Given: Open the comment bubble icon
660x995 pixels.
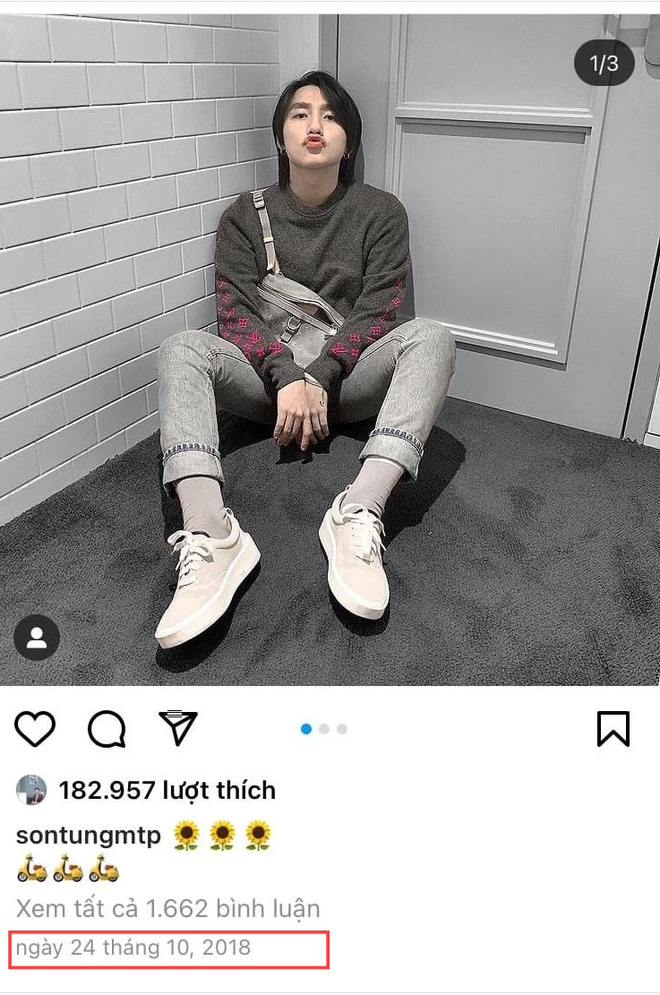Looking at the screenshot, I should (x=106, y=730).
